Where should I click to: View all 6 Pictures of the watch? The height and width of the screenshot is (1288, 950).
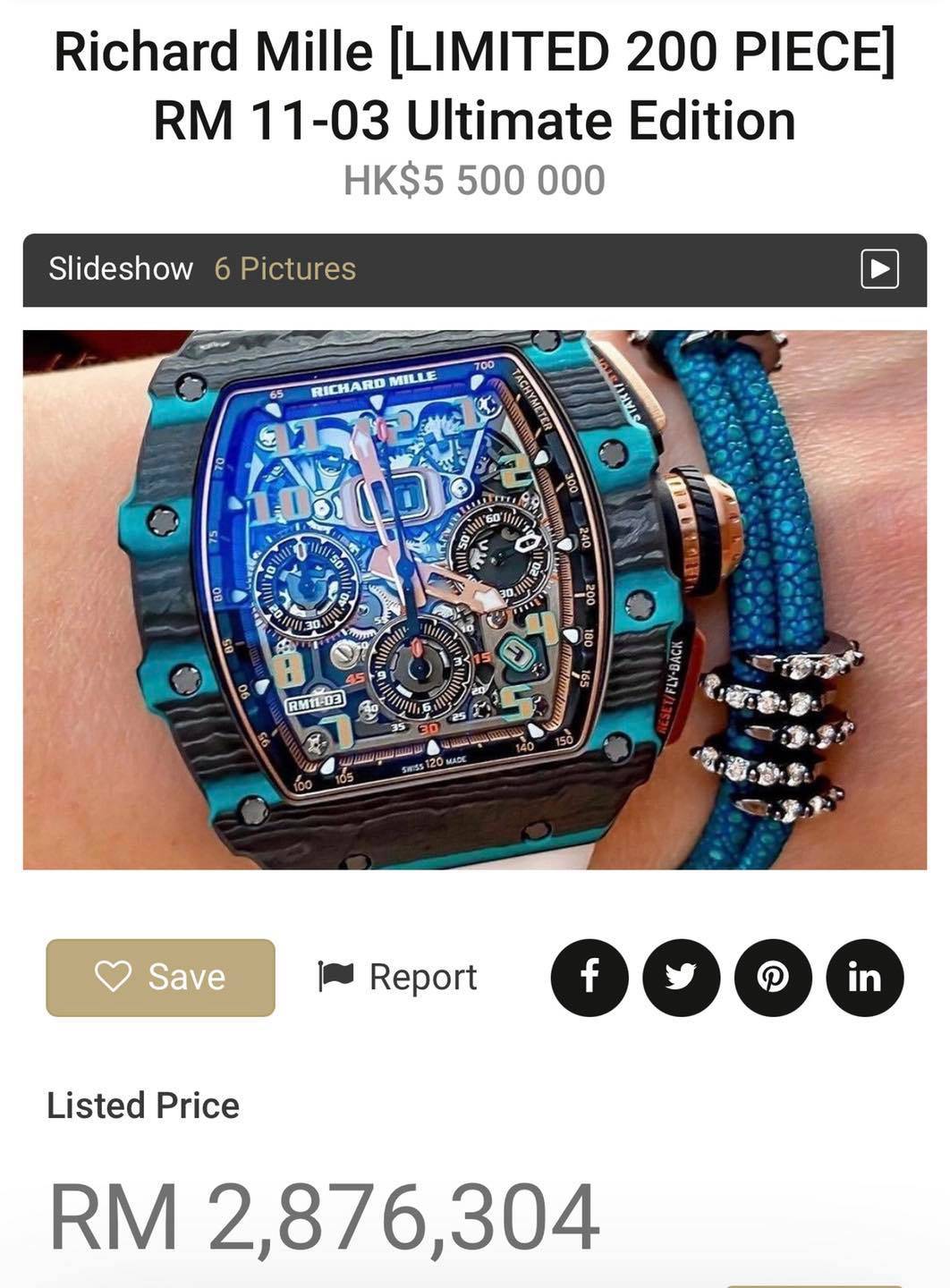point(283,267)
